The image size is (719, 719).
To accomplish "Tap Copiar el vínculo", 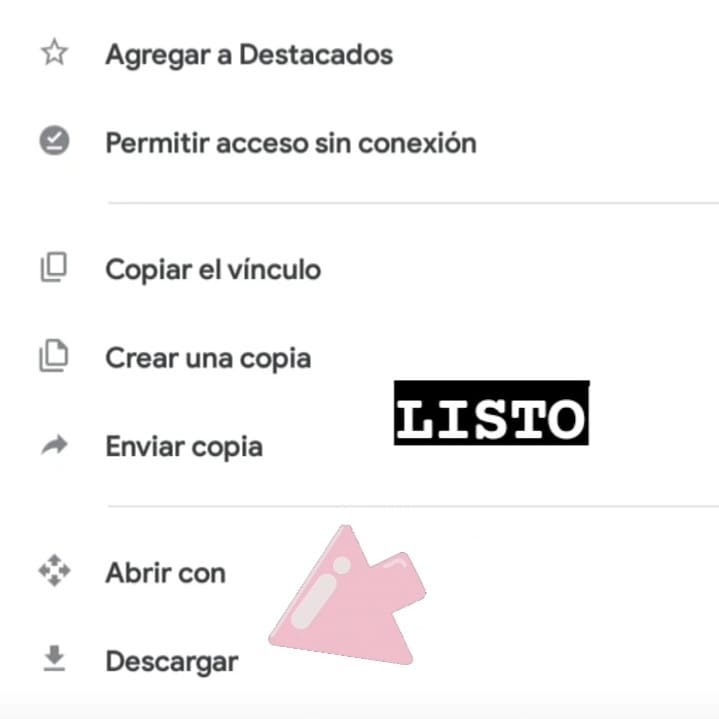I will click(x=212, y=269).
